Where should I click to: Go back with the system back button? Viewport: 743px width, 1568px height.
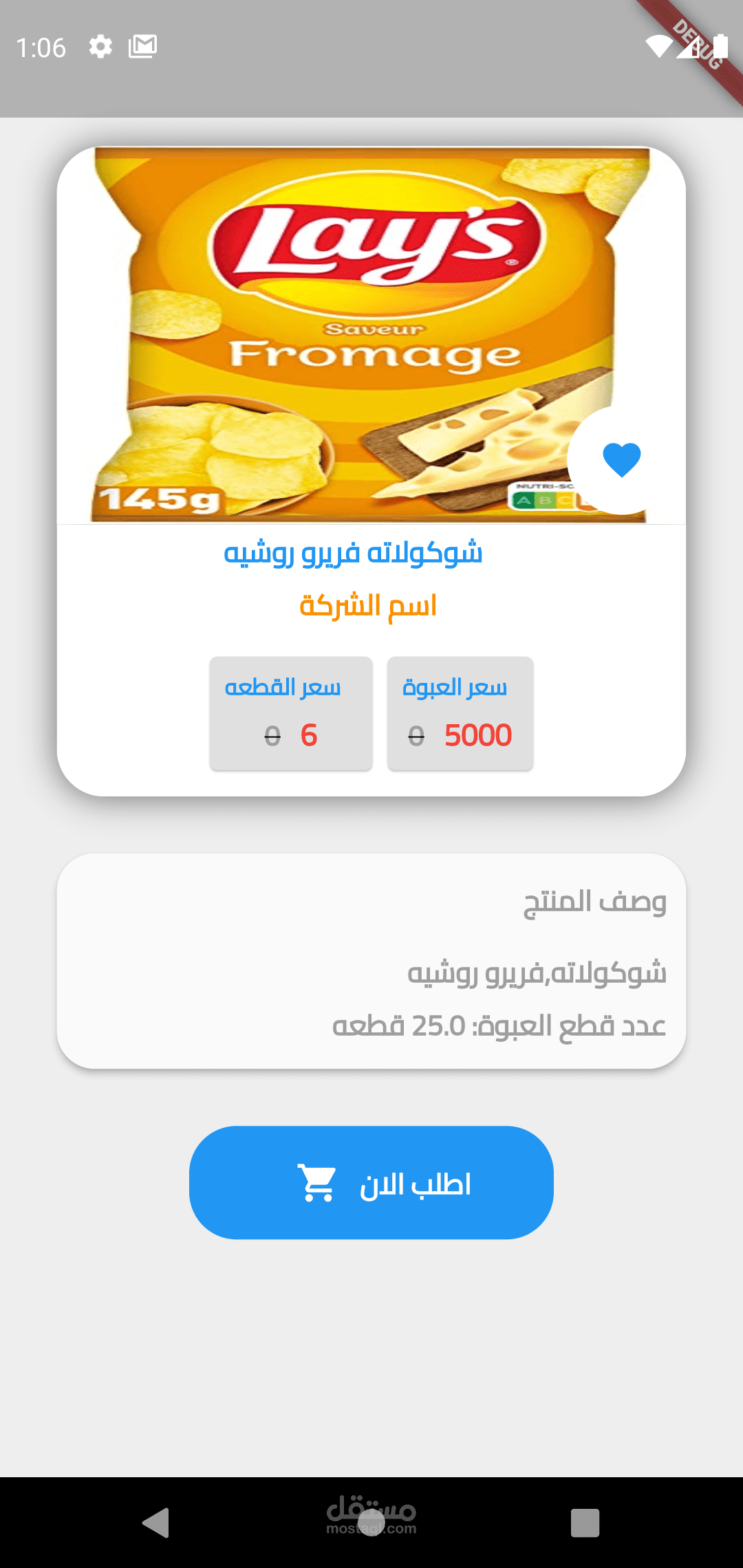tap(156, 1522)
